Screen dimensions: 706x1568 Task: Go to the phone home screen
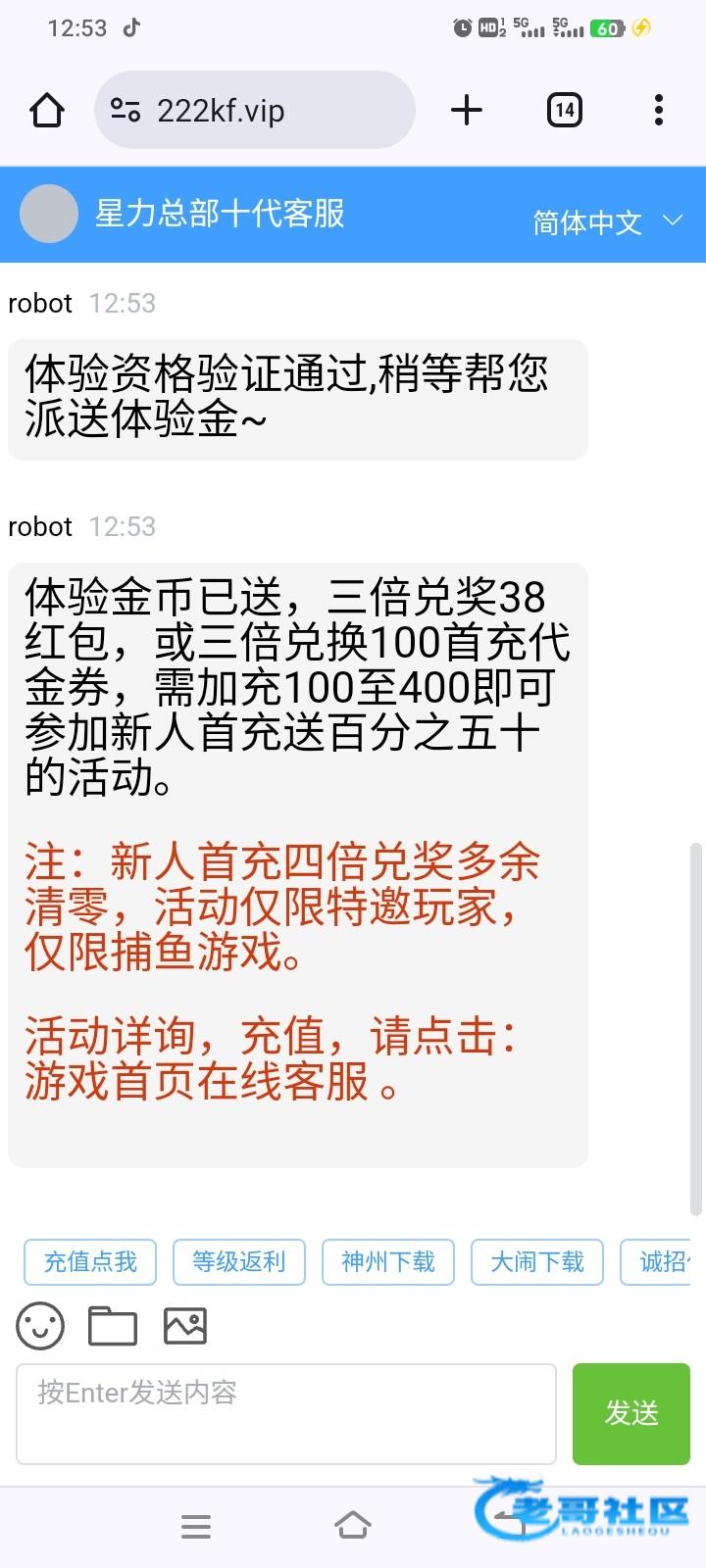353,1526
